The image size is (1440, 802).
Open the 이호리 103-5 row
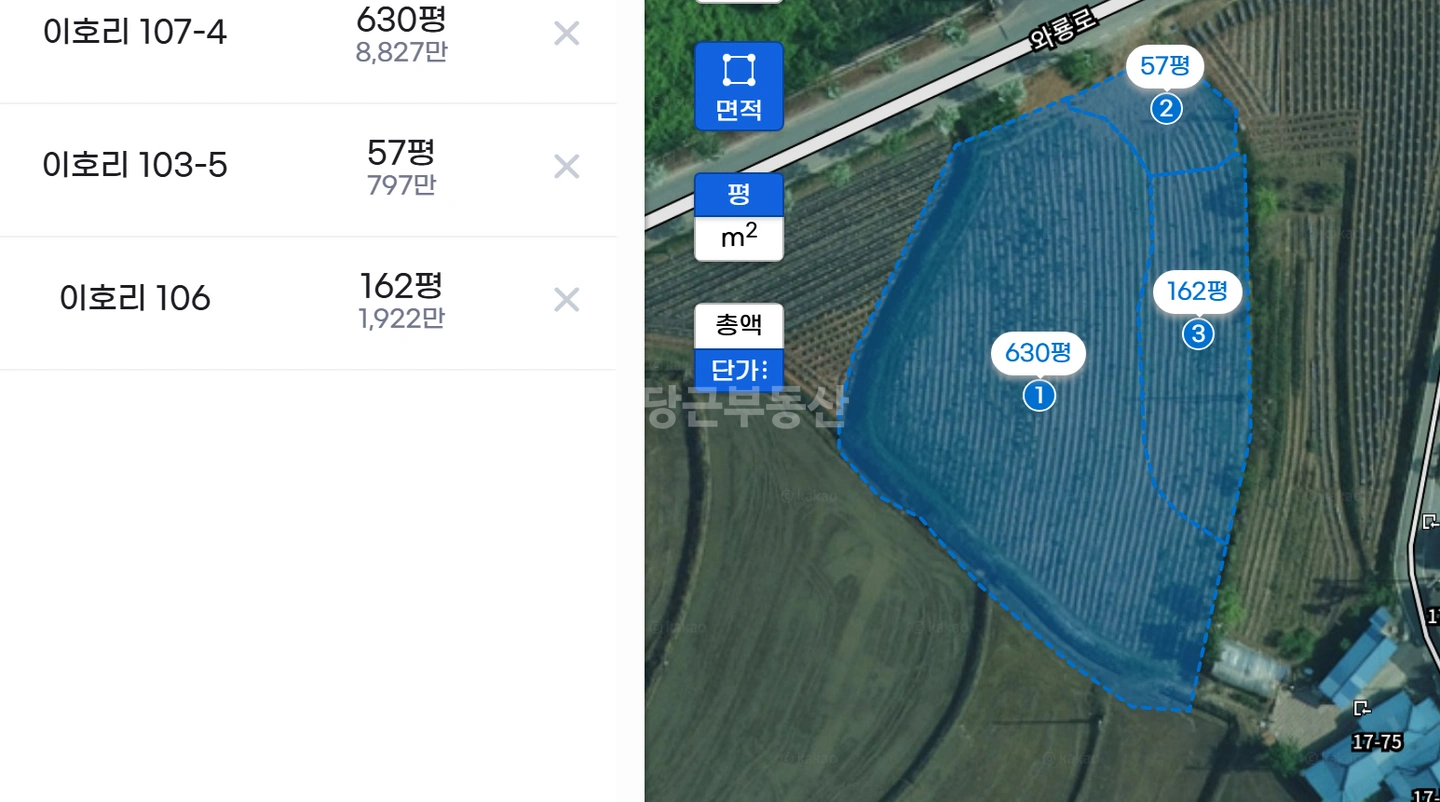coord(308,170)
